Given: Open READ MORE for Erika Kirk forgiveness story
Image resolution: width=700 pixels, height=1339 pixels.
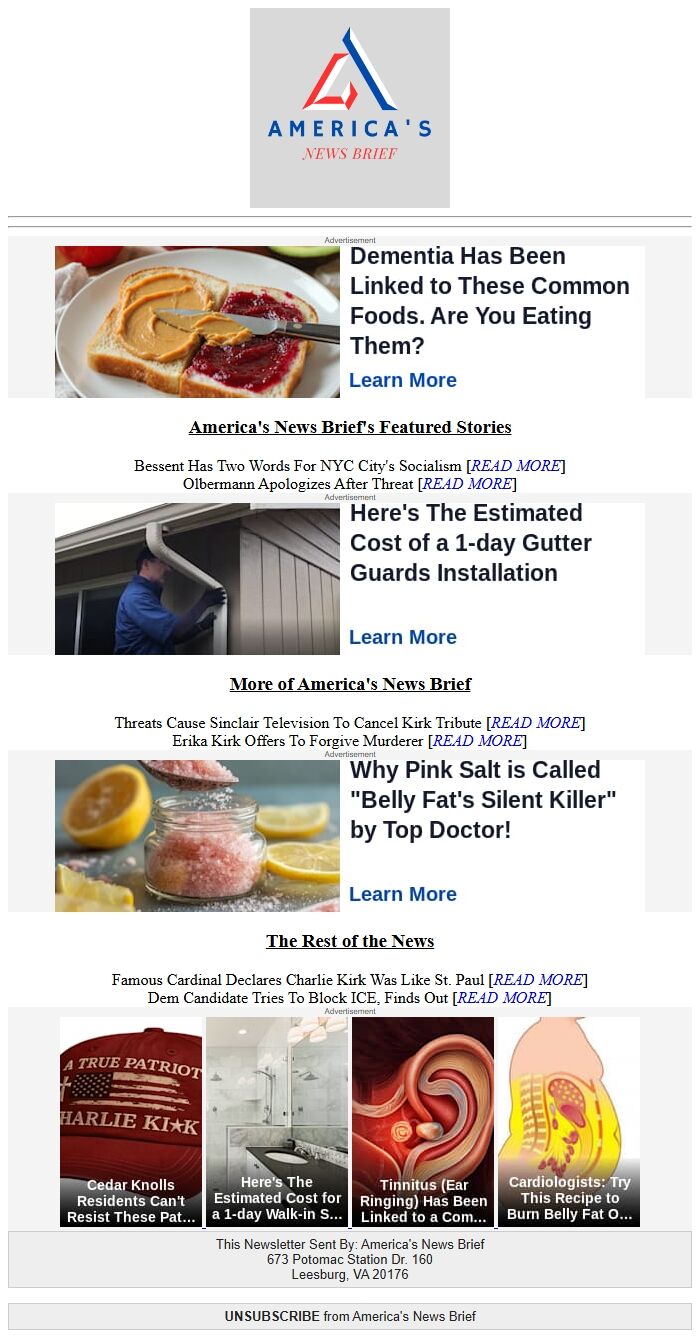Looking at the screenshot, I should [x=477, y=741].
